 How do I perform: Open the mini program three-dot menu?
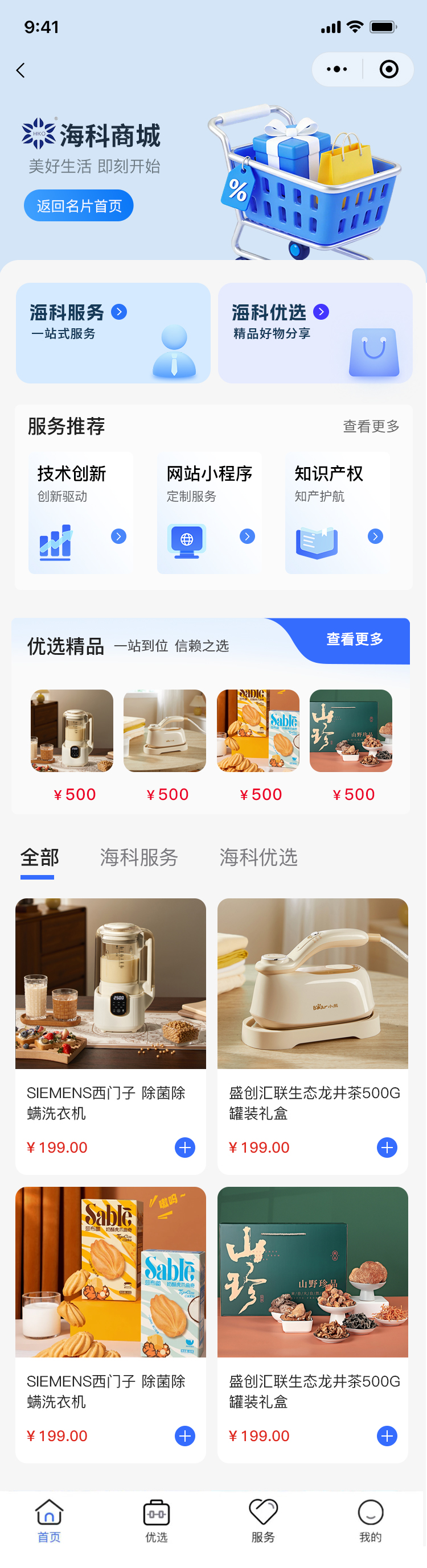coord(337,69)
